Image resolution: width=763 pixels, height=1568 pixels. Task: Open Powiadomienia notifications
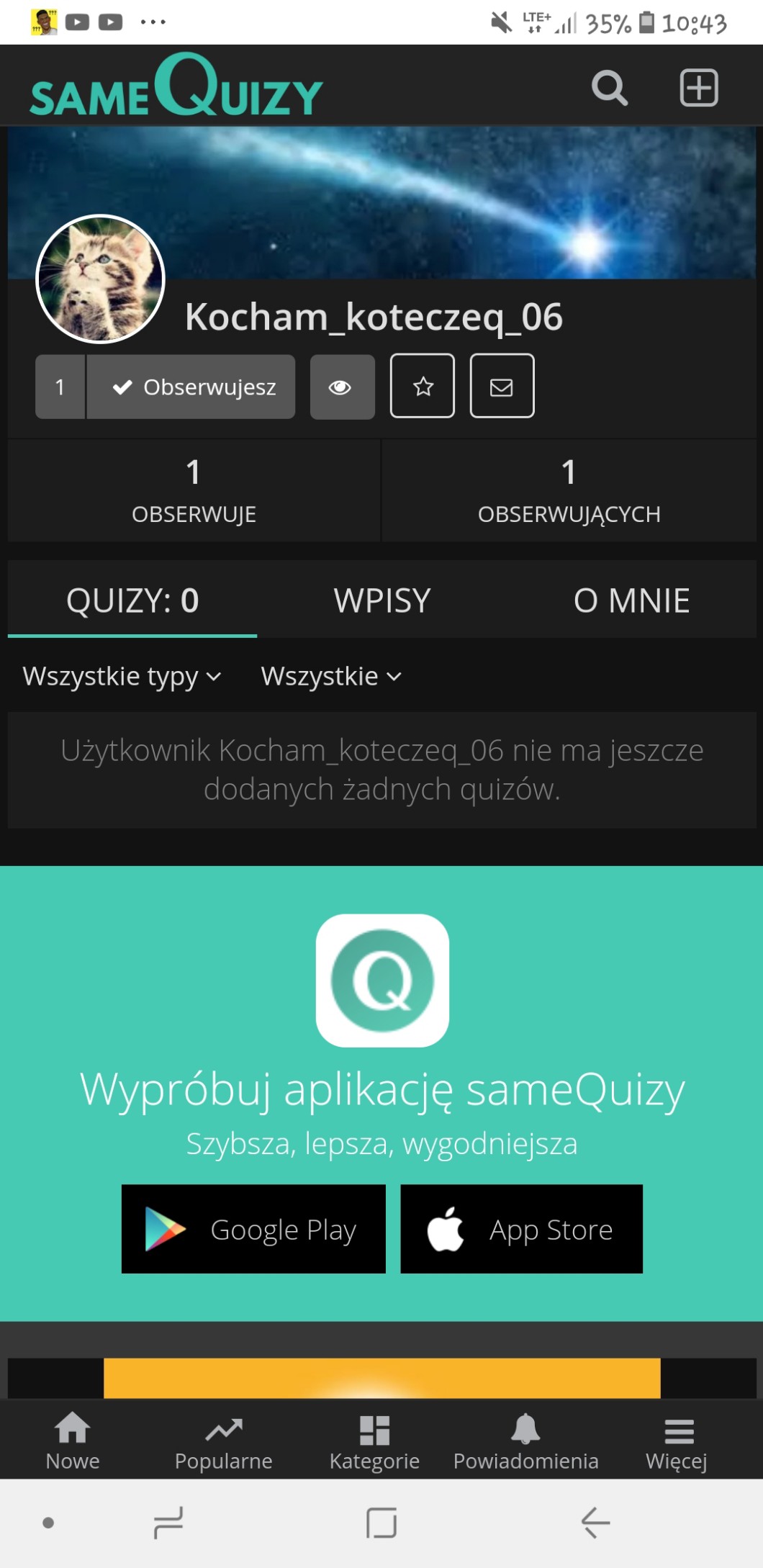pos(525,1440)
